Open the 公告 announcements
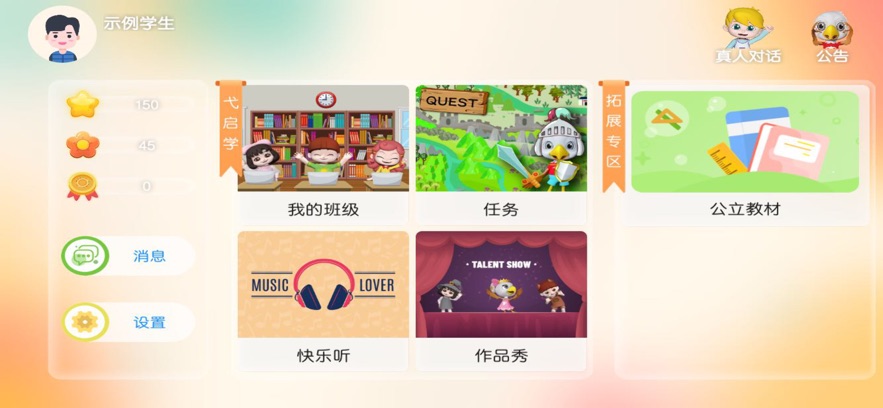883x408 pixels. (x=831, y=37)
